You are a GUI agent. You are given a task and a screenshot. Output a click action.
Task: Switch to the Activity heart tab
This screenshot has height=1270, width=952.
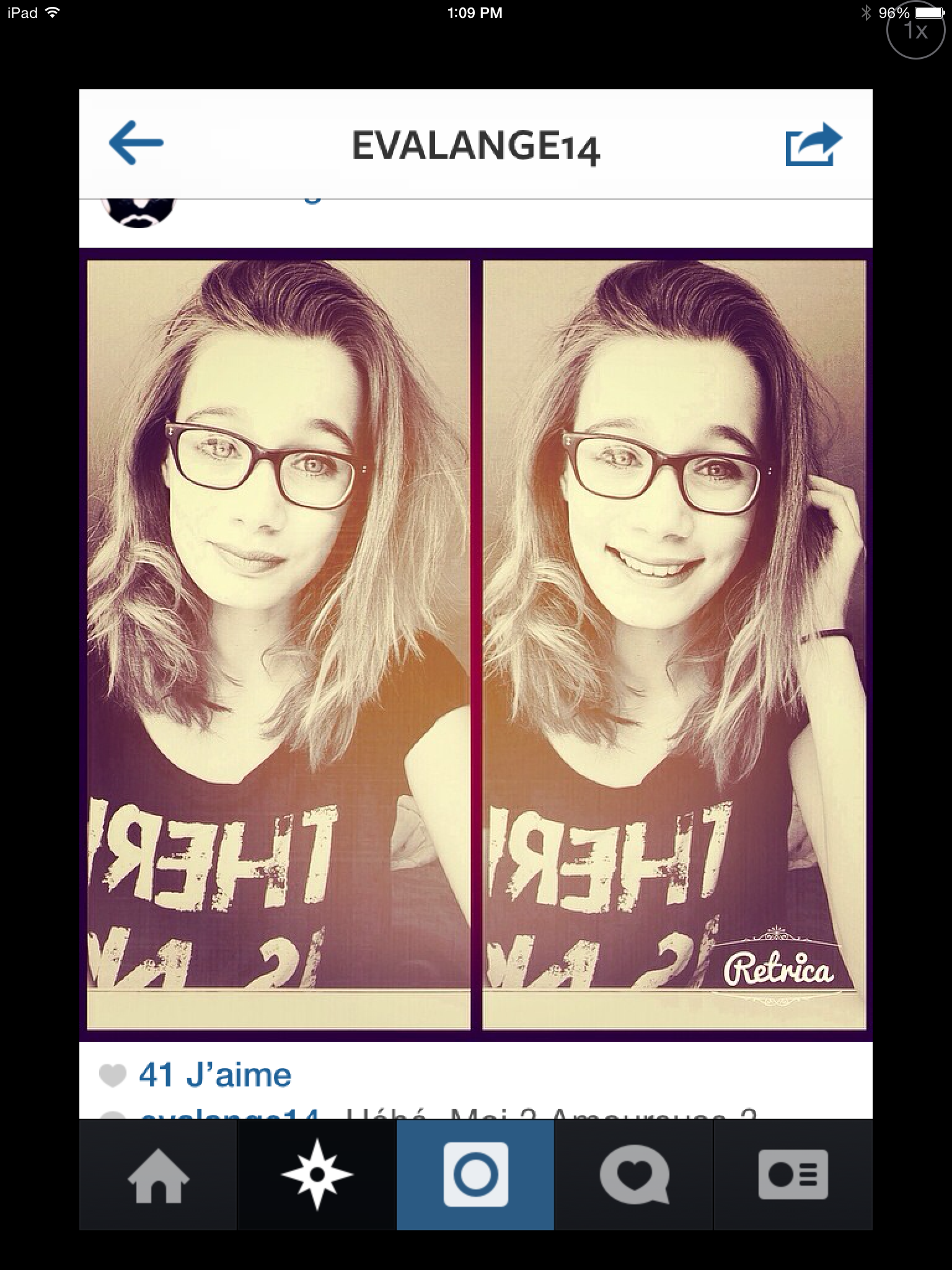(633, 1175)
